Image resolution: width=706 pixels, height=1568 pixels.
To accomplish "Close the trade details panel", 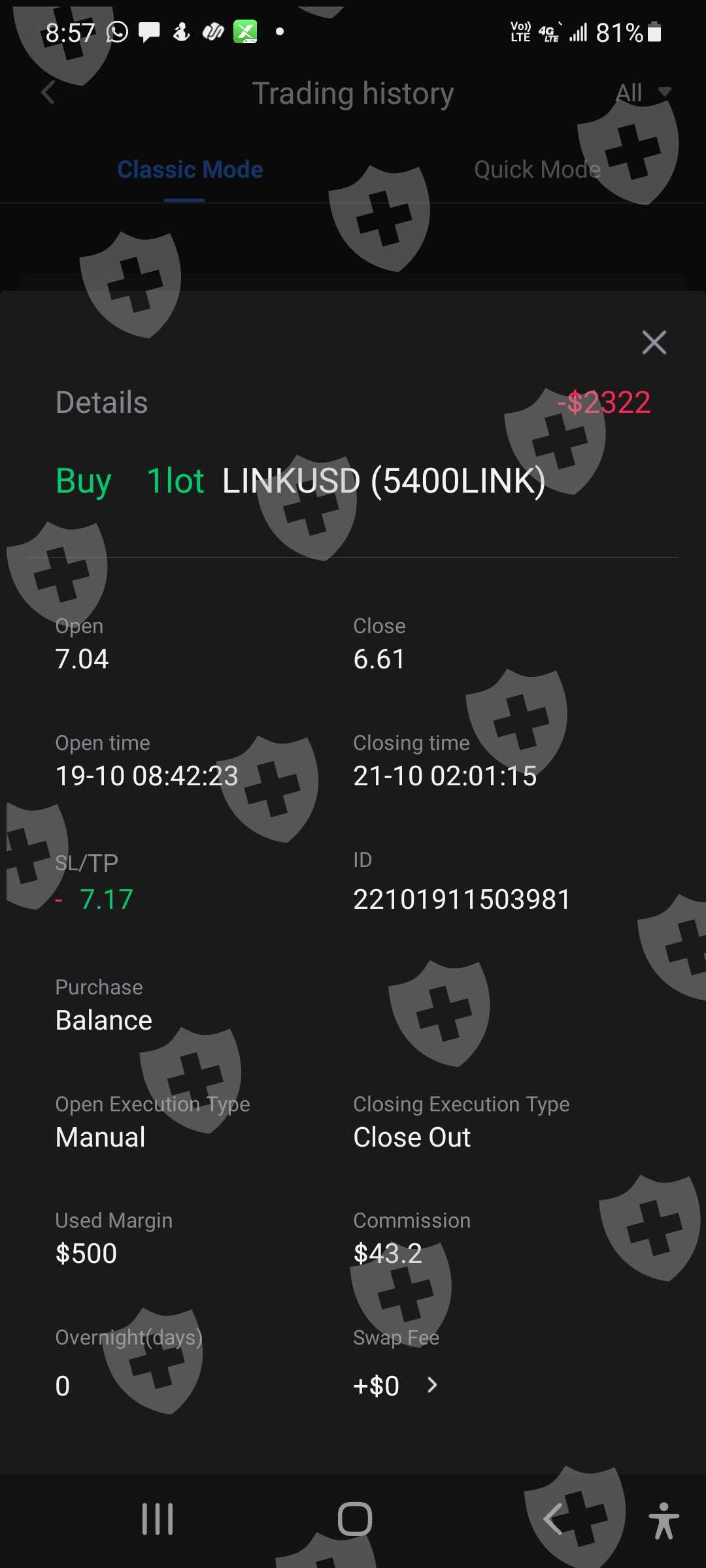I will pyautogui.click(x=654, y=342).
